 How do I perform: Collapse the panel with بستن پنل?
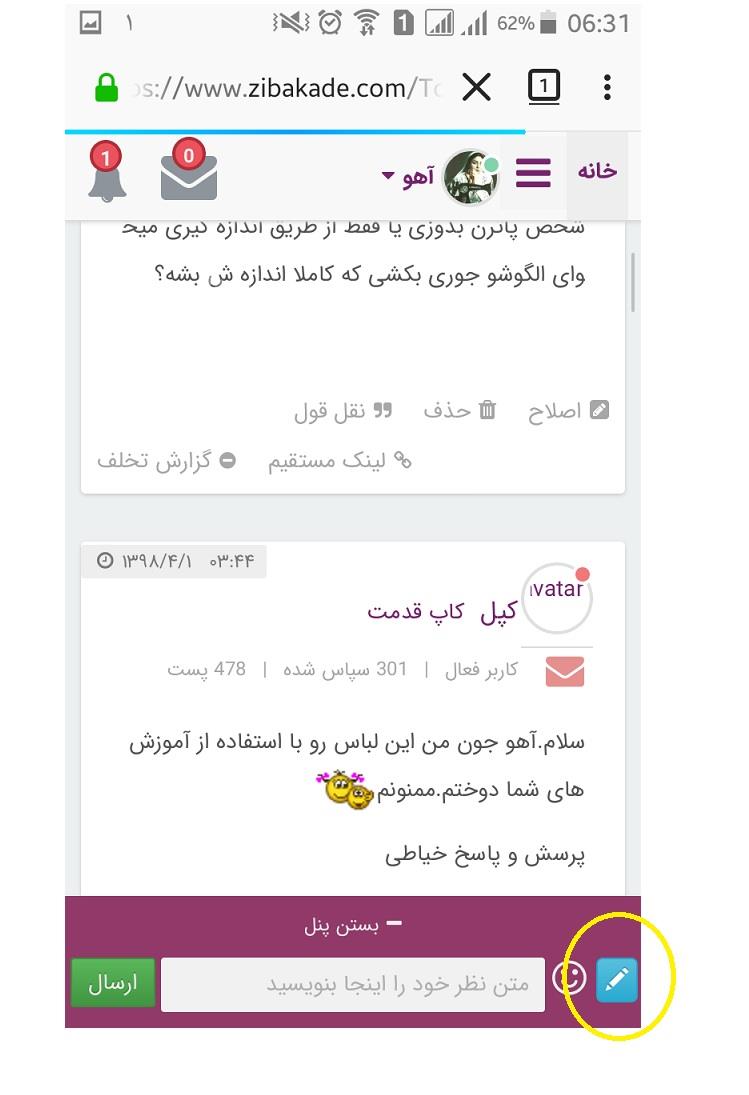click(x=353, y=925)
